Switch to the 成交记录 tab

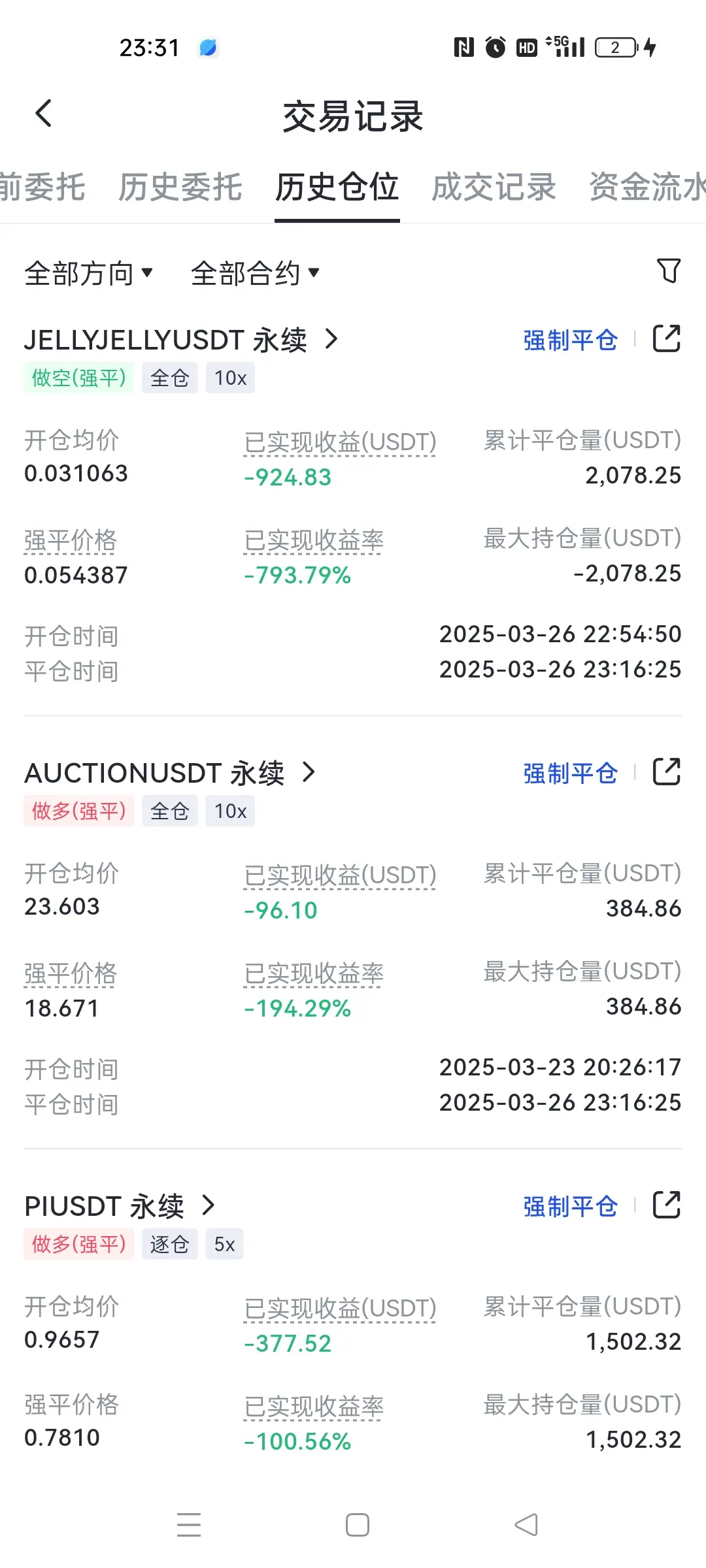click(x=494, y=188)
